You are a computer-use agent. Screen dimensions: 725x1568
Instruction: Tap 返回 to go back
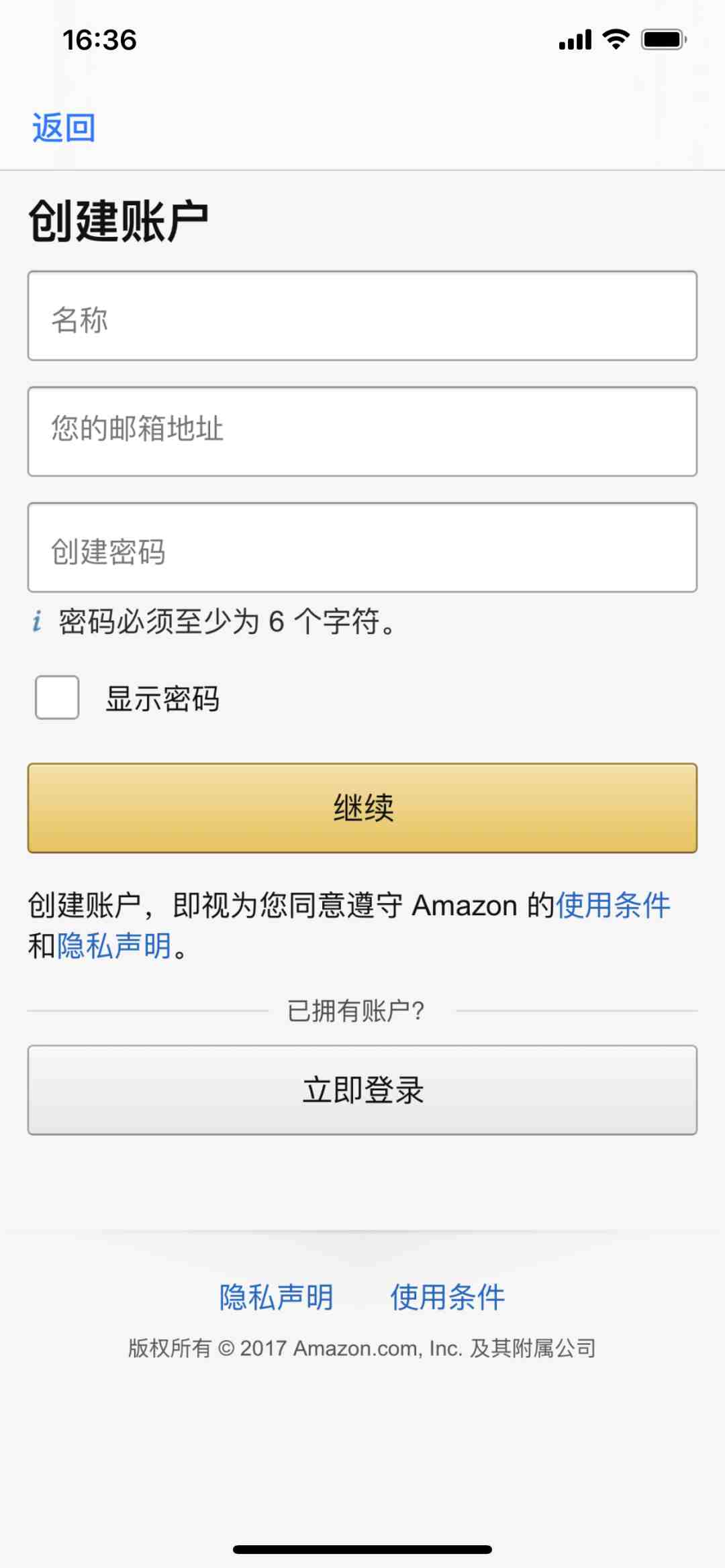click(x=64, y=127)
